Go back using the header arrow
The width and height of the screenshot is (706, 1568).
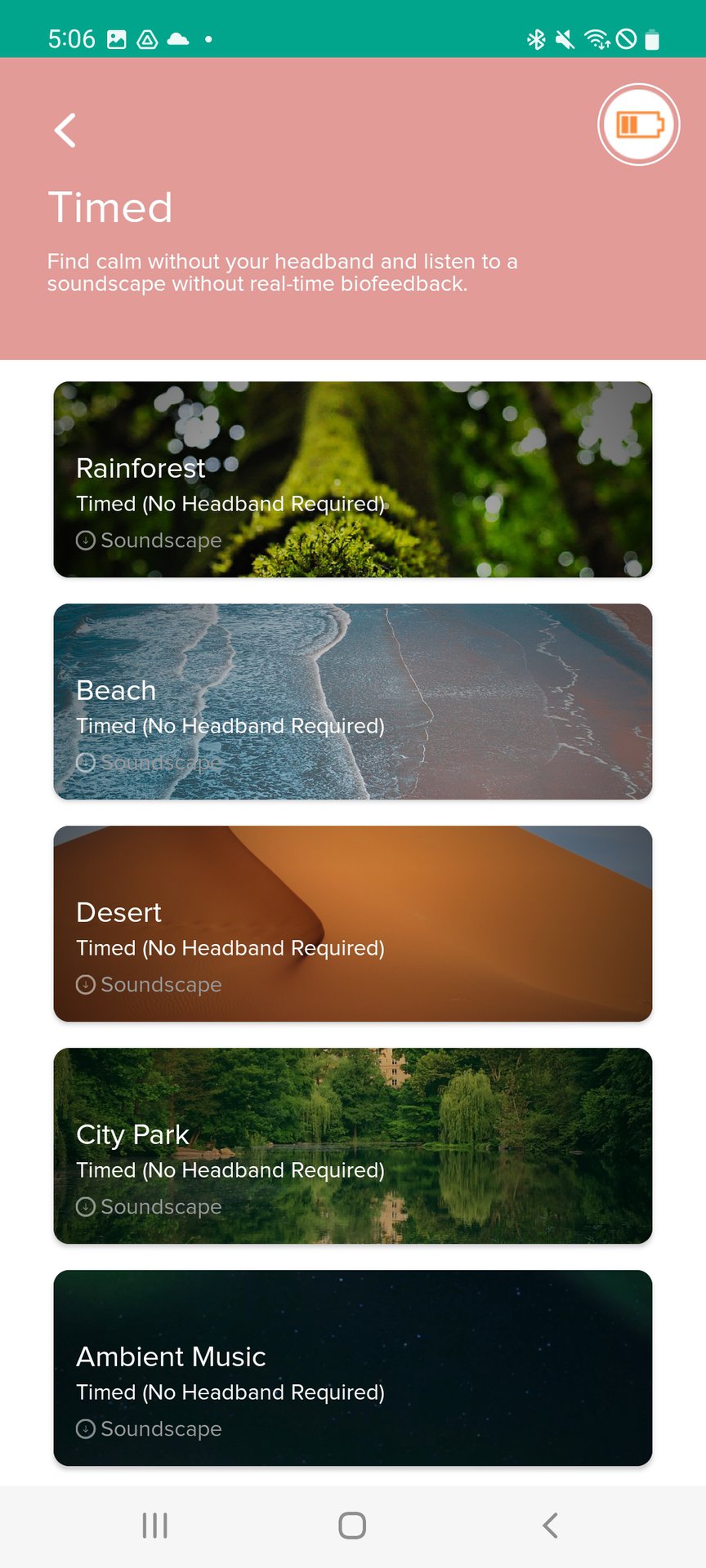click(65, 130)
